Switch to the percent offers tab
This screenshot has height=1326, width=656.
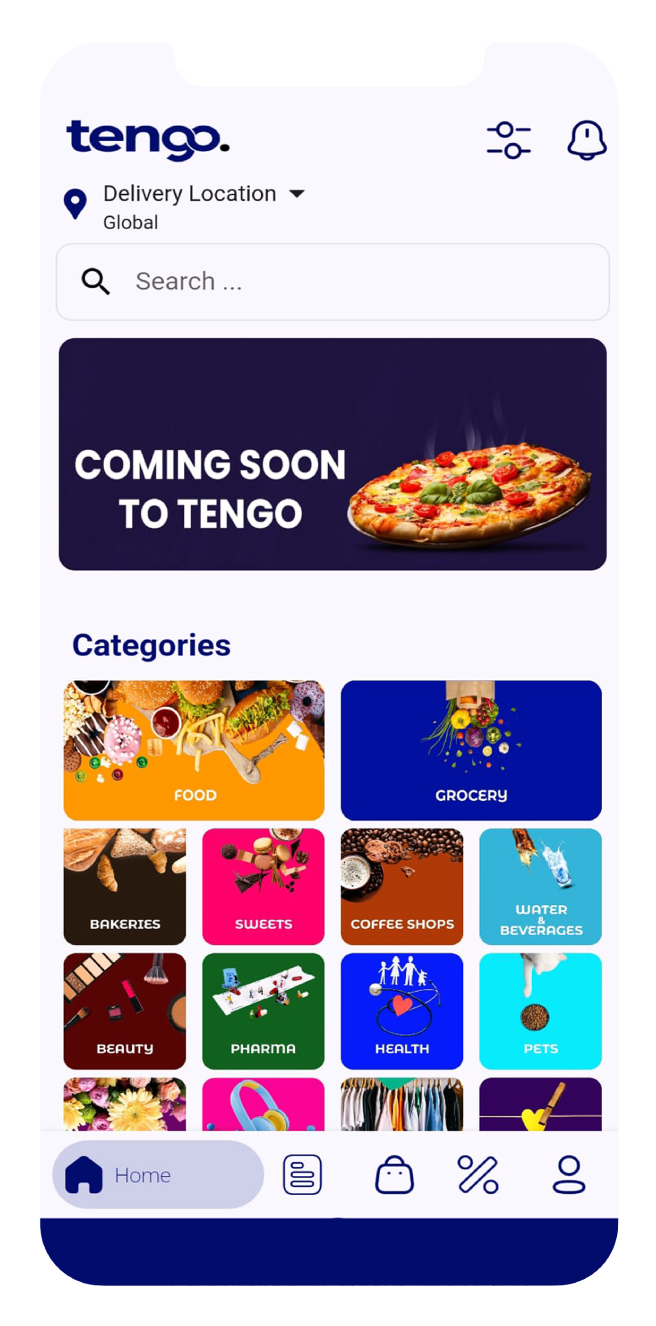(478, 1175)
